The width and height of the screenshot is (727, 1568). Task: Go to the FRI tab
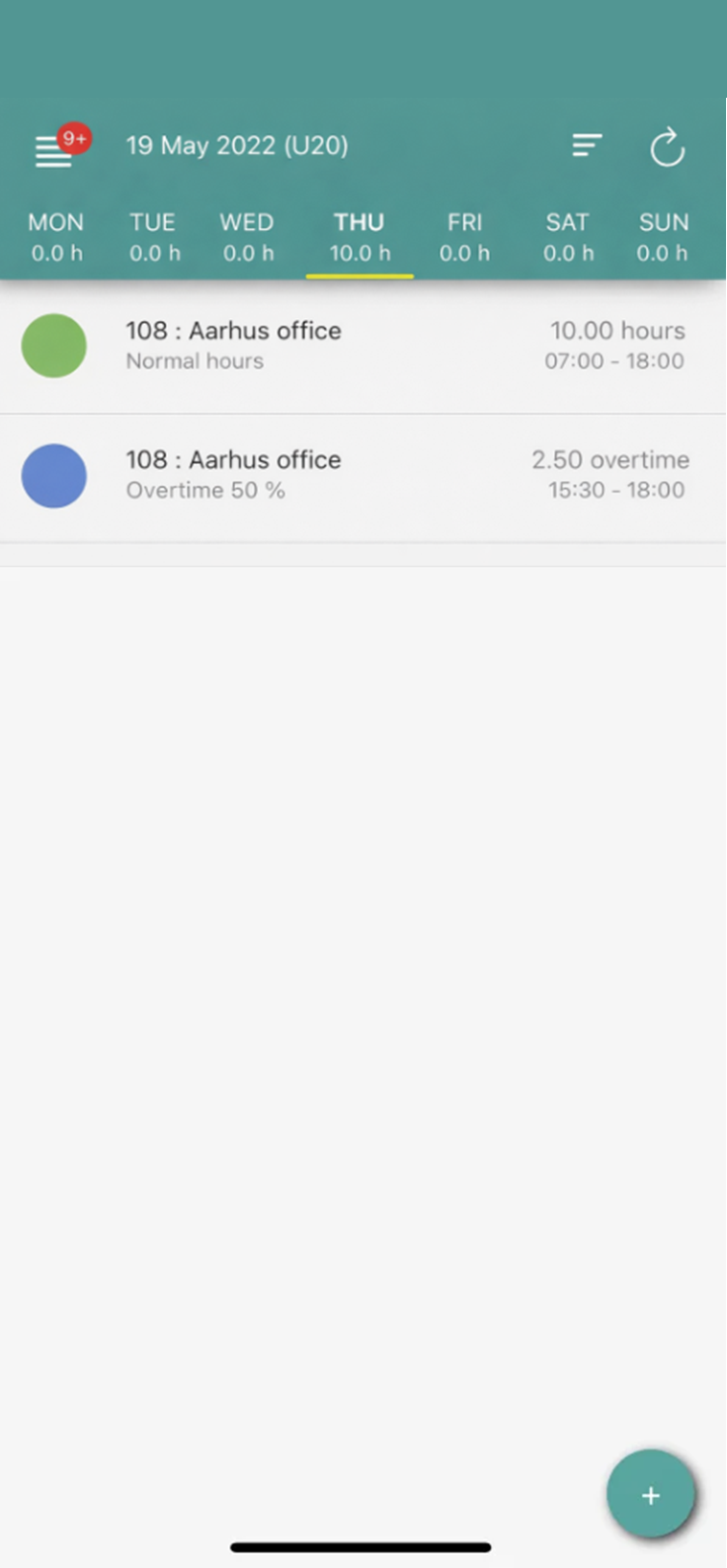pyautogui.click(x=464, y=237)
